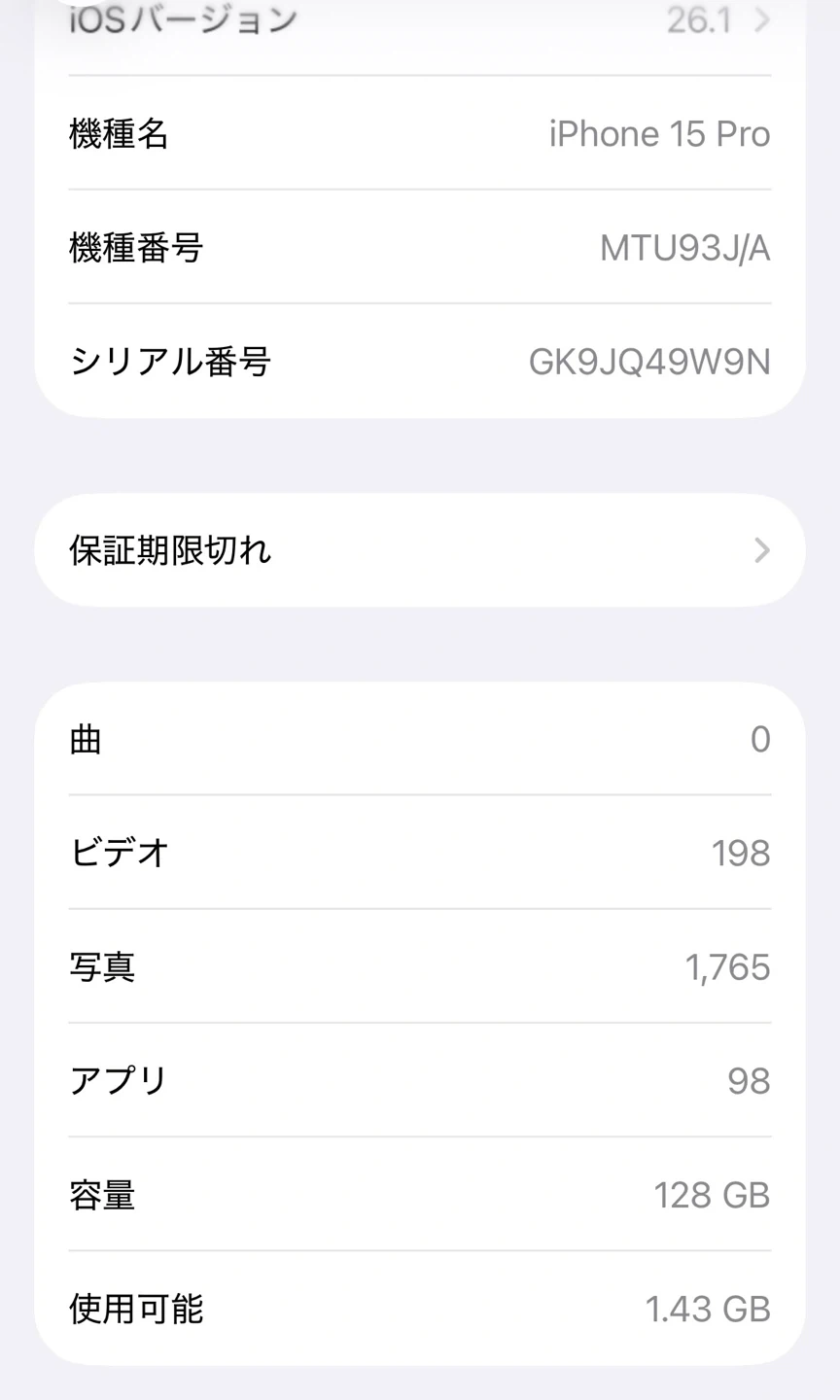This screenshot has width=840, height=1400.
Task: Open the iOSバージョン row
Action: coord(419,21)
